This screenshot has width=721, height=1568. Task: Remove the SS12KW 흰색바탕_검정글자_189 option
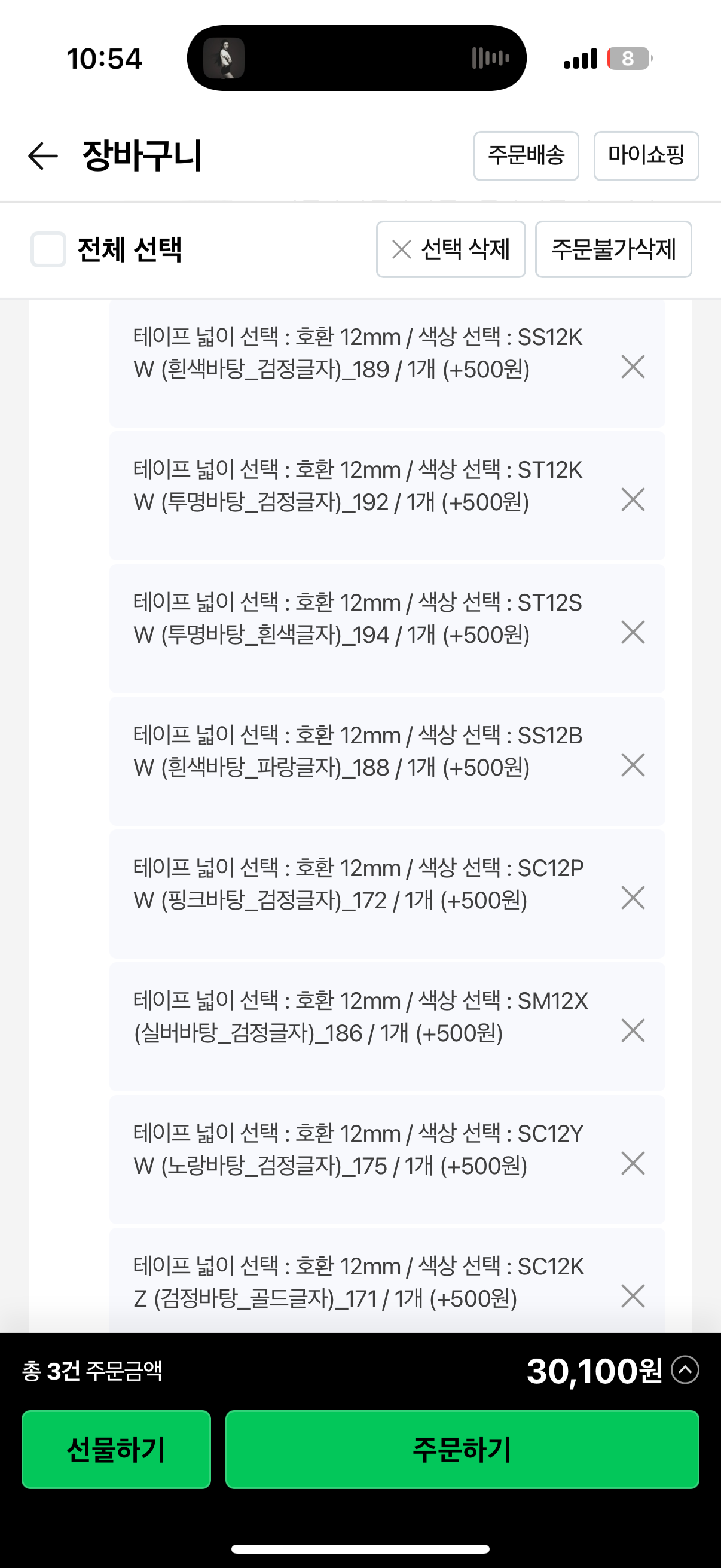(633, 367)
